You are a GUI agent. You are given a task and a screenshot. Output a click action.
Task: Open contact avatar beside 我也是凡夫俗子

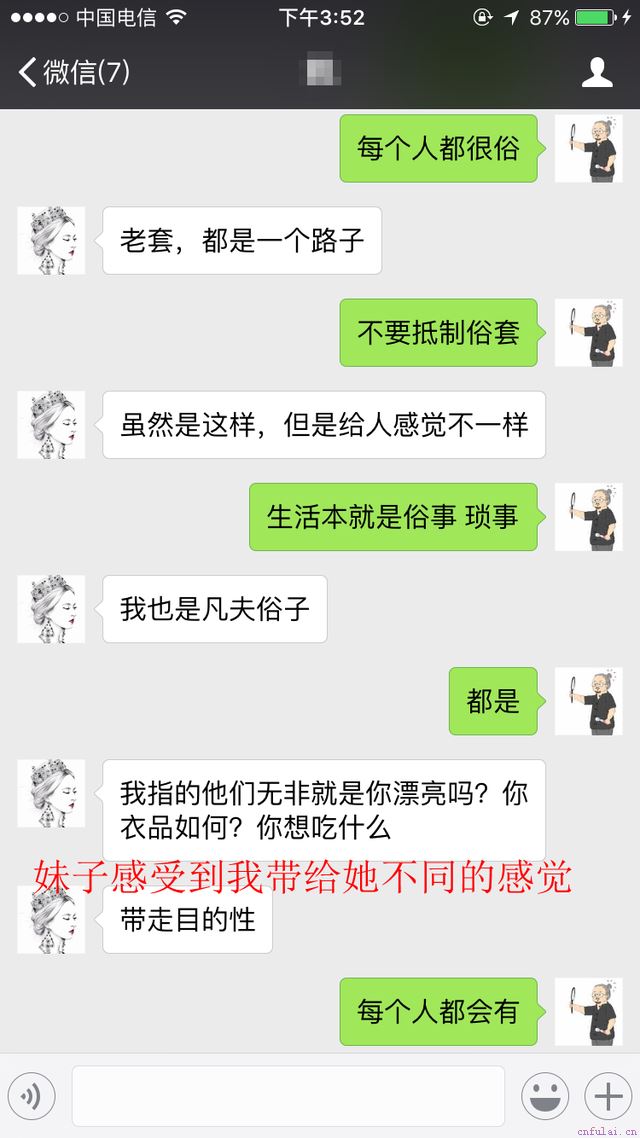click(x=51, y=609)
